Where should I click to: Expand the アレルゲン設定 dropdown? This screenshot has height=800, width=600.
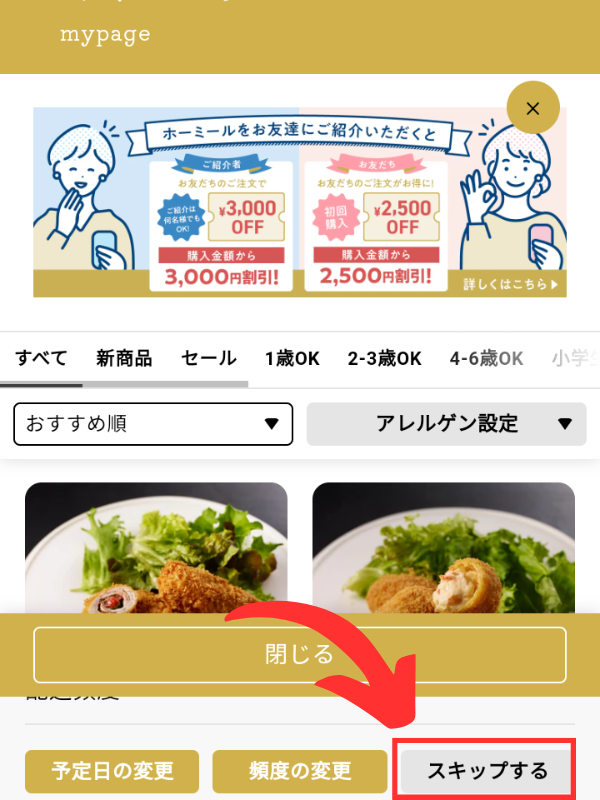(x=446, y=424)
